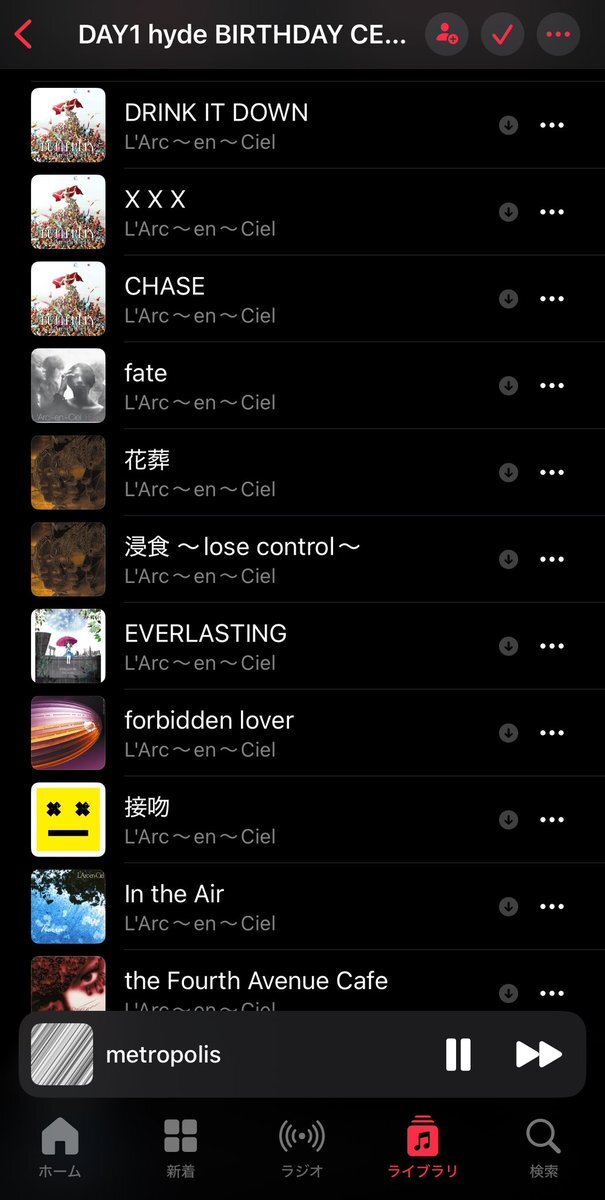Screen dimensions: 605x1200
Task: Open the add collaborator icon
Action: tap(447, 35)
